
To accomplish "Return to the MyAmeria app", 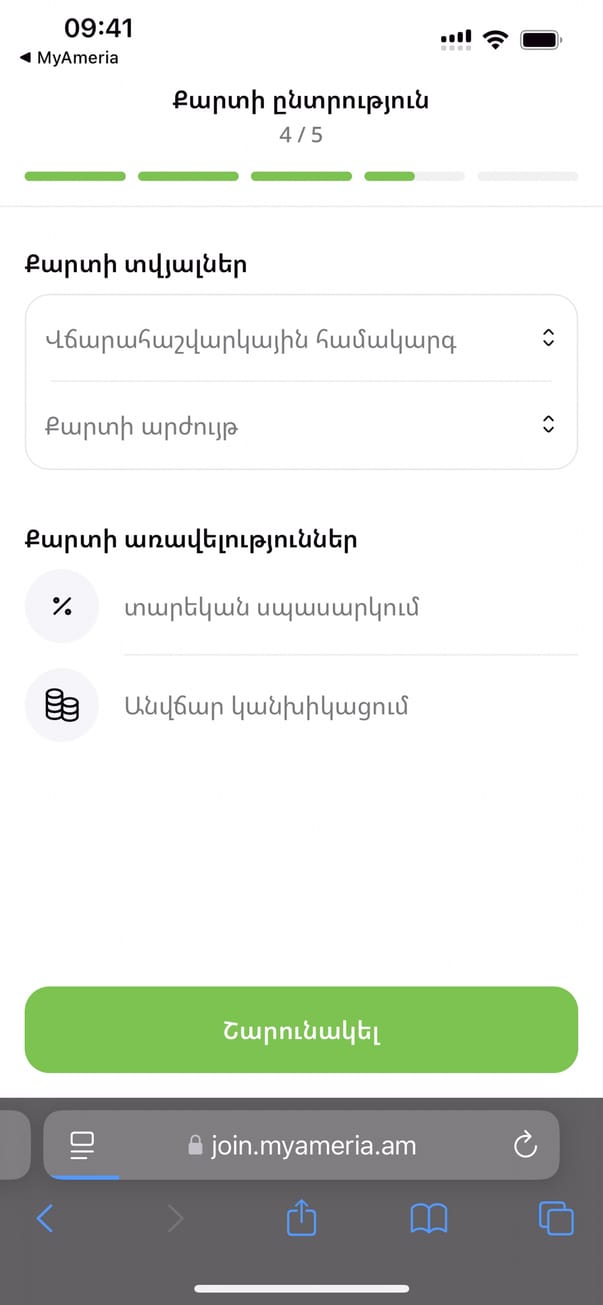I will (x=68, y=58).
